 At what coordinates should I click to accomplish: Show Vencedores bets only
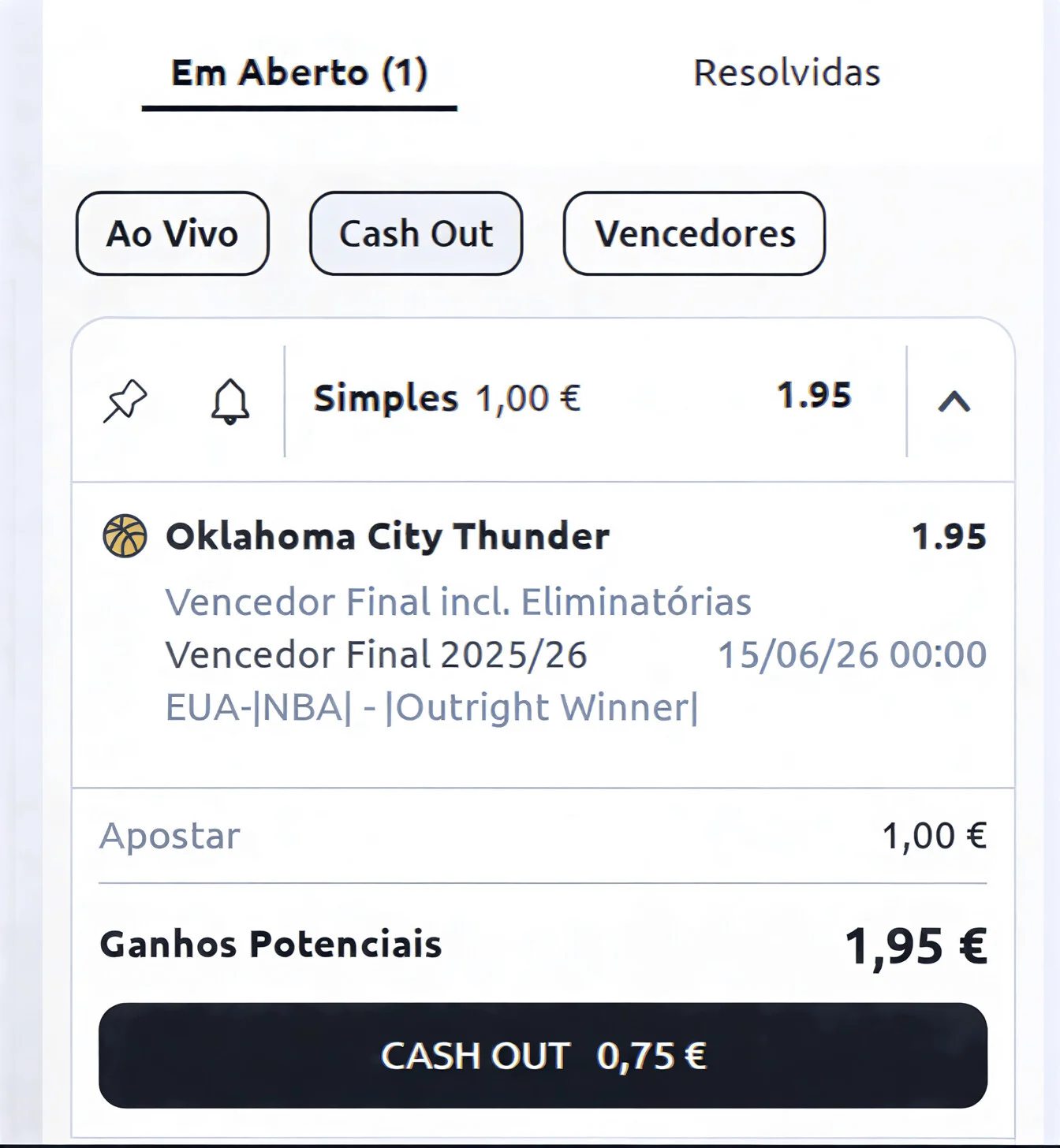(694, 234)
